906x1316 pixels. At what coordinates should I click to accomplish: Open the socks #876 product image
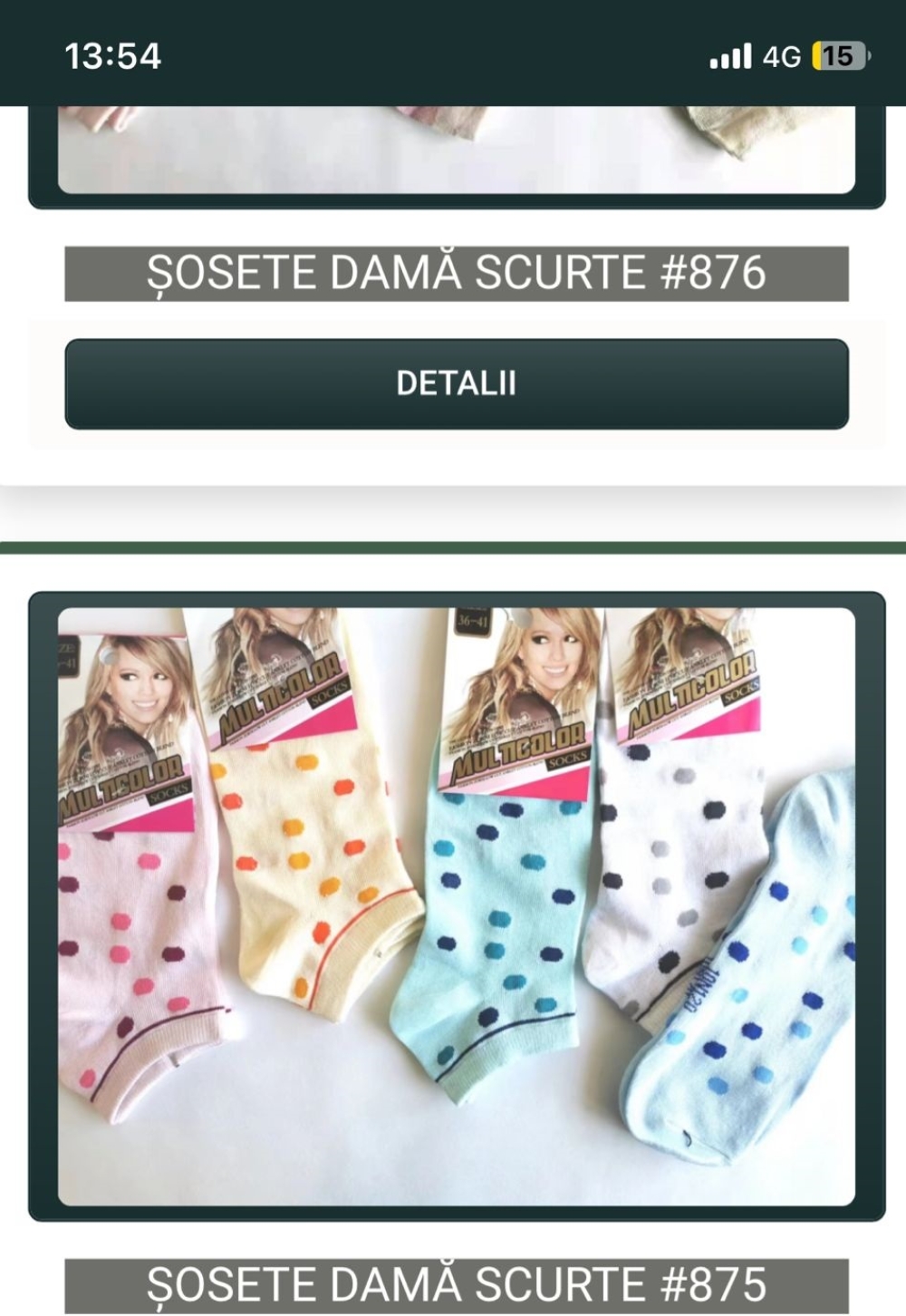pos(457,150)
